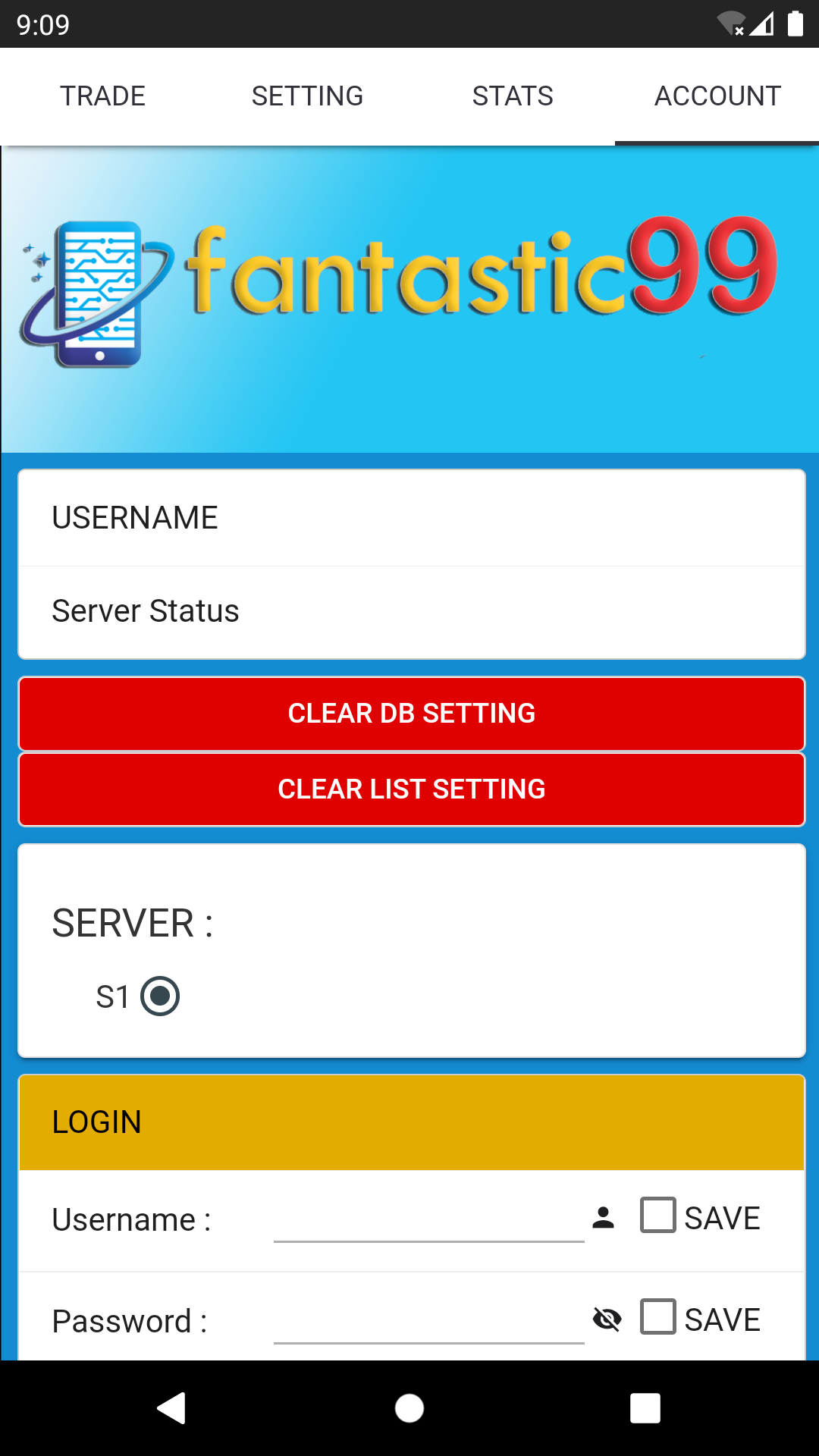819x1456 pixels.
Task: Focus the Username input field
Action: [x=428, y=1219]
